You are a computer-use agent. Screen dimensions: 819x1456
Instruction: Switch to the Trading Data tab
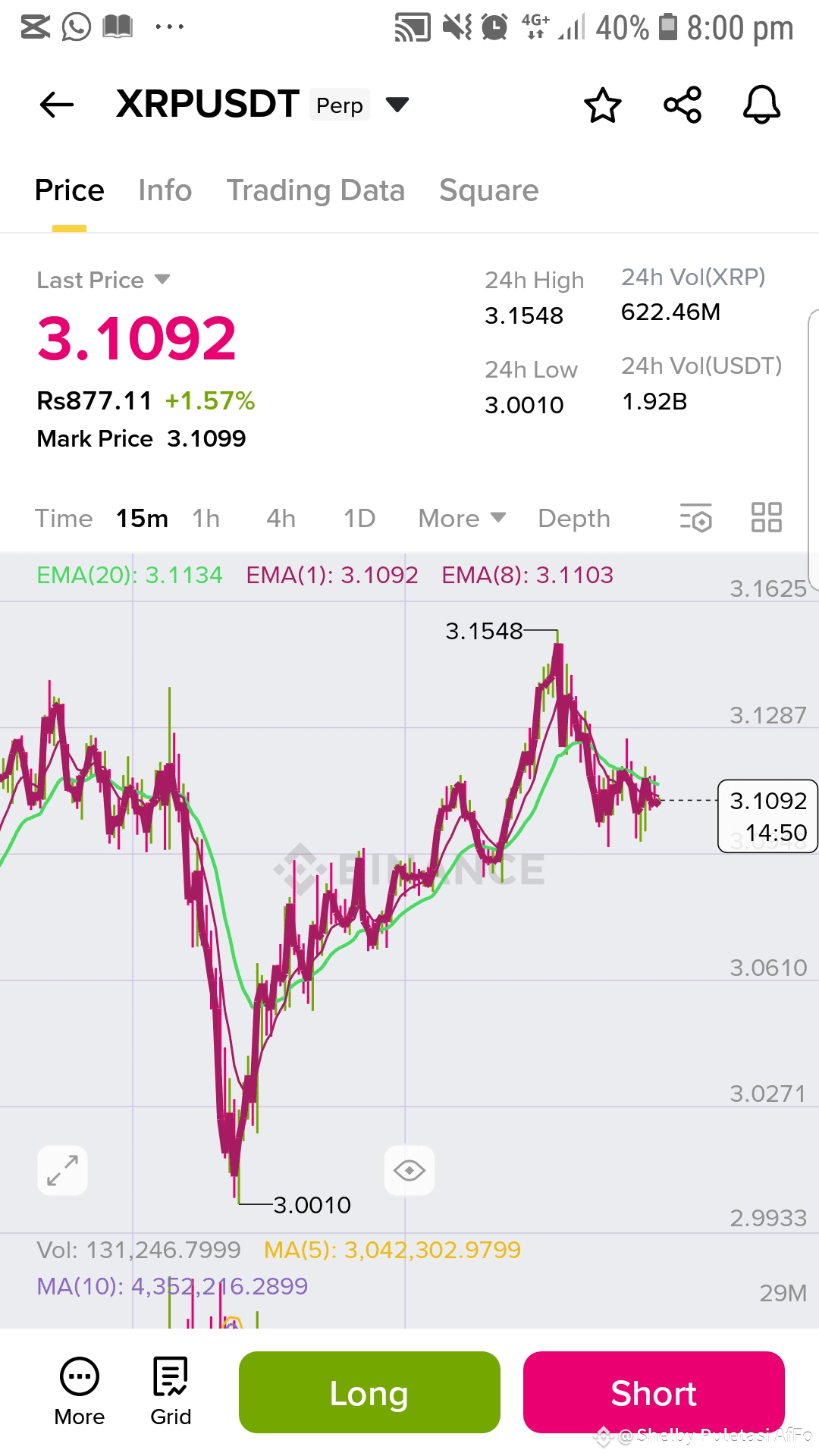[315, 190]
